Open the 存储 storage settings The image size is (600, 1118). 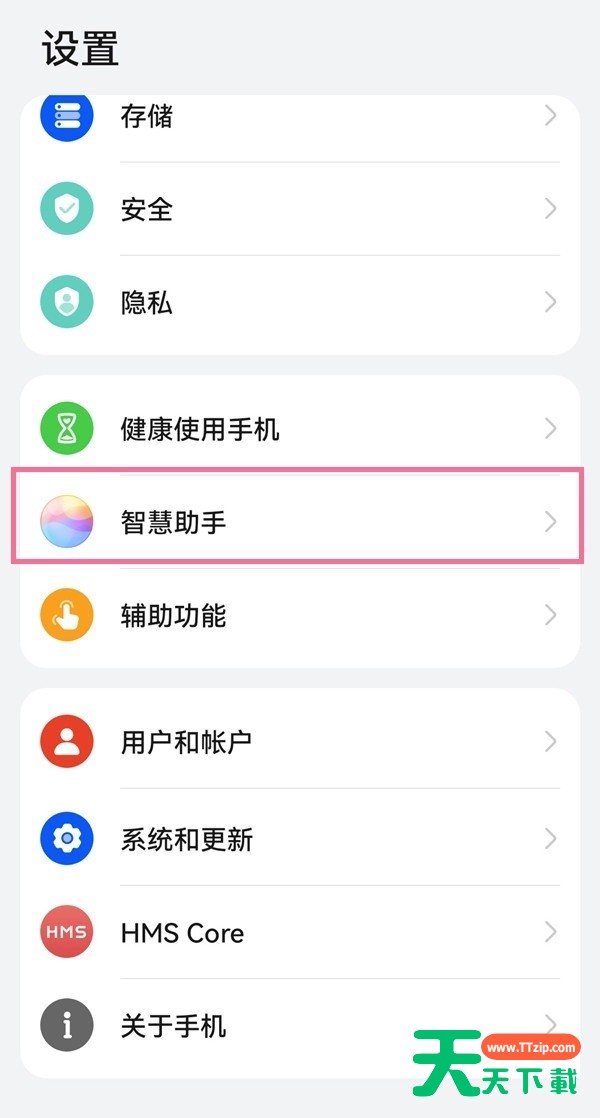(300, 116)
